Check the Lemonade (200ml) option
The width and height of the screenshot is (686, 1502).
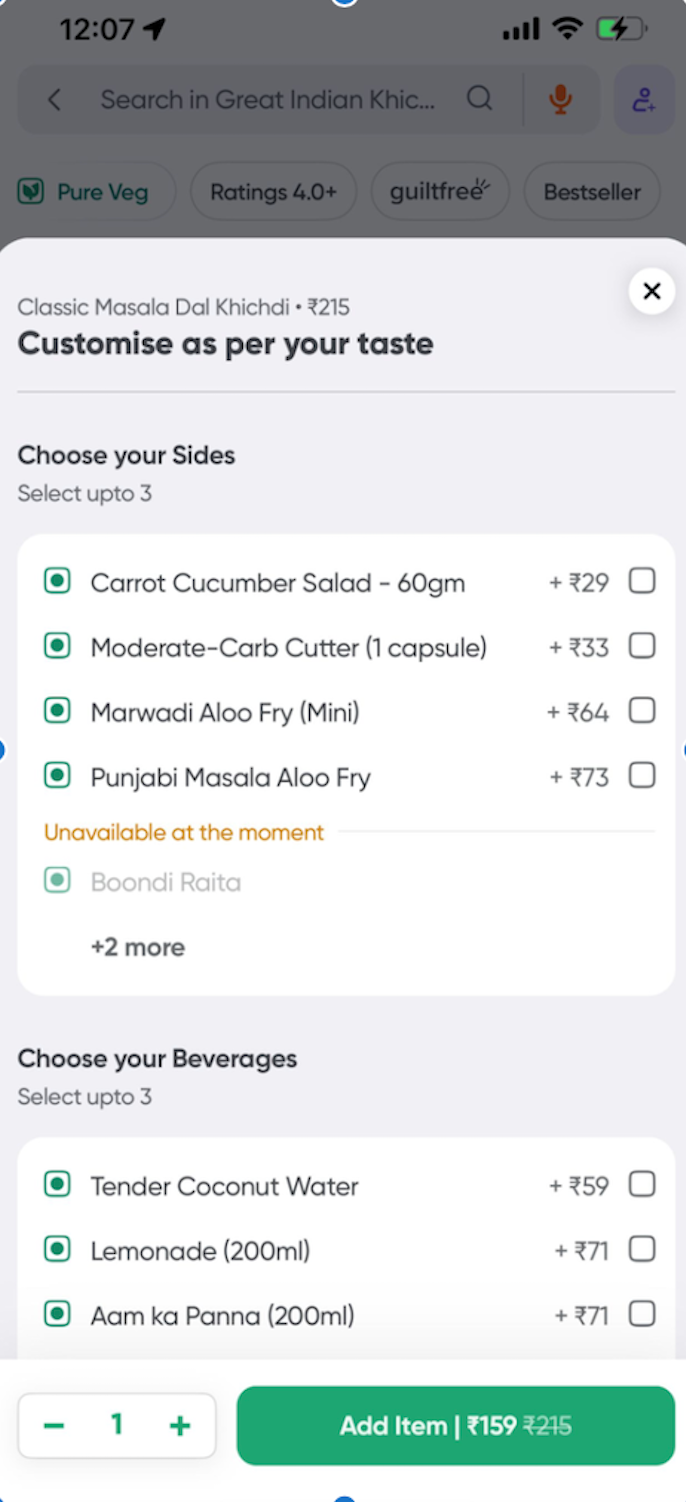click(x=642, y=1249)
